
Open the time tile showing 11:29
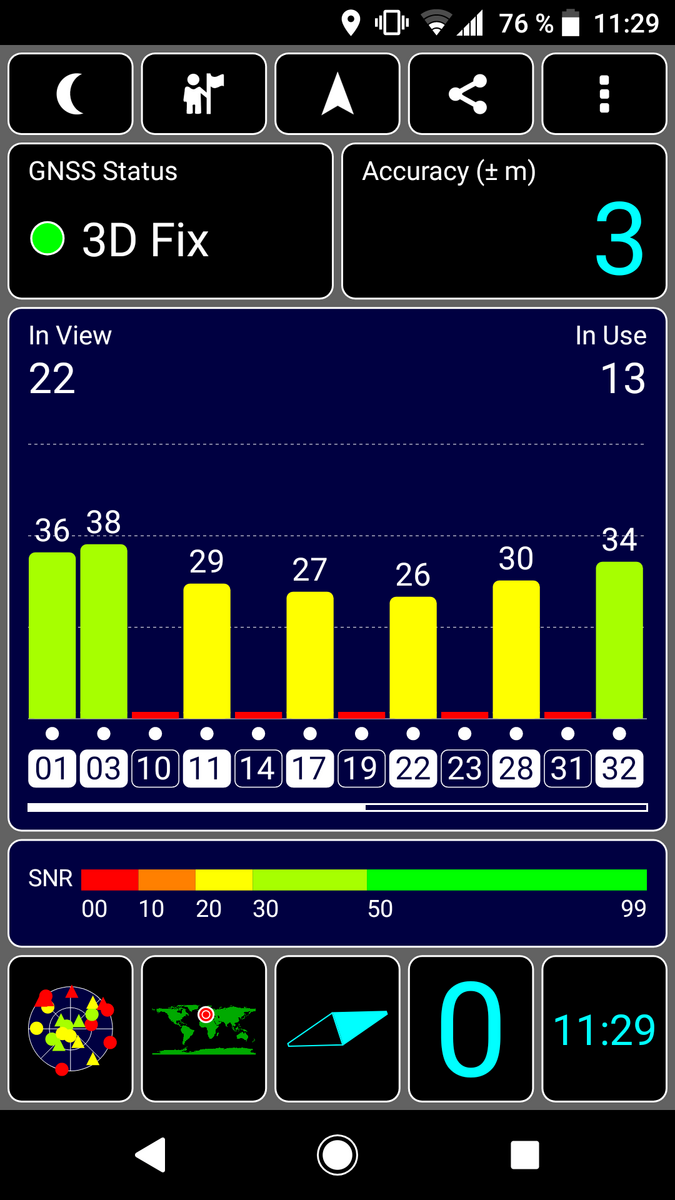coord(604,1029)
